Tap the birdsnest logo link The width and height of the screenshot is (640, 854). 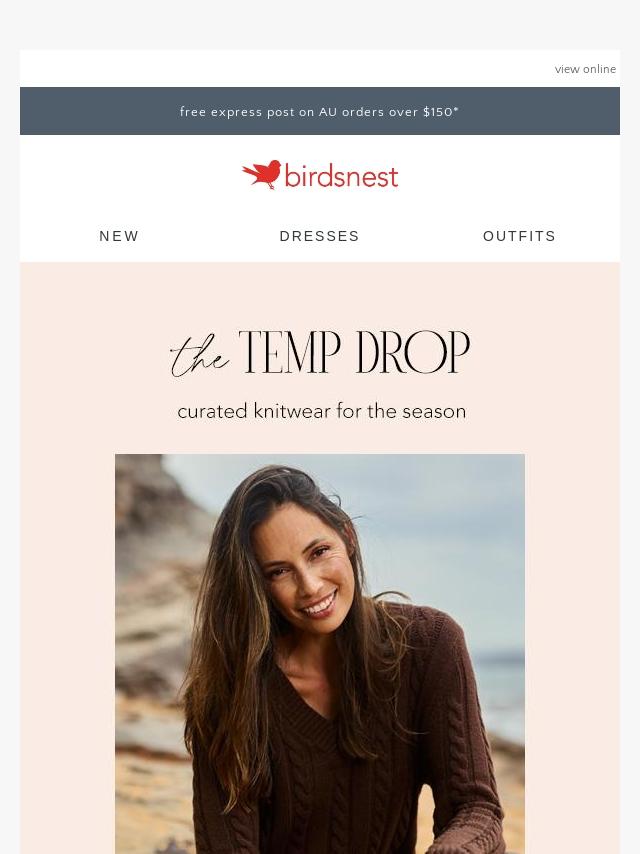(320, 175)
